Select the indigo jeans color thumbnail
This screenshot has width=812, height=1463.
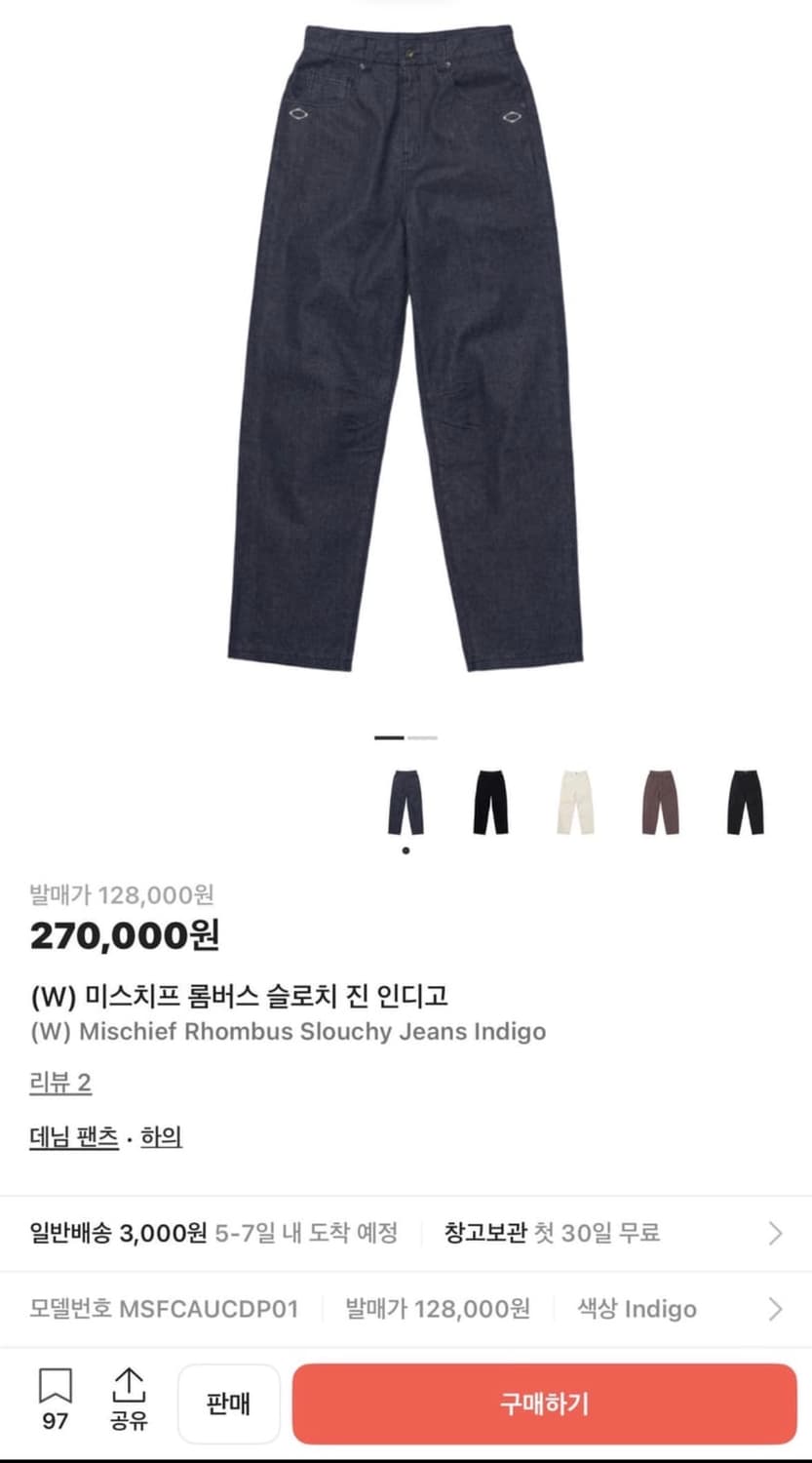pos(406,798)
